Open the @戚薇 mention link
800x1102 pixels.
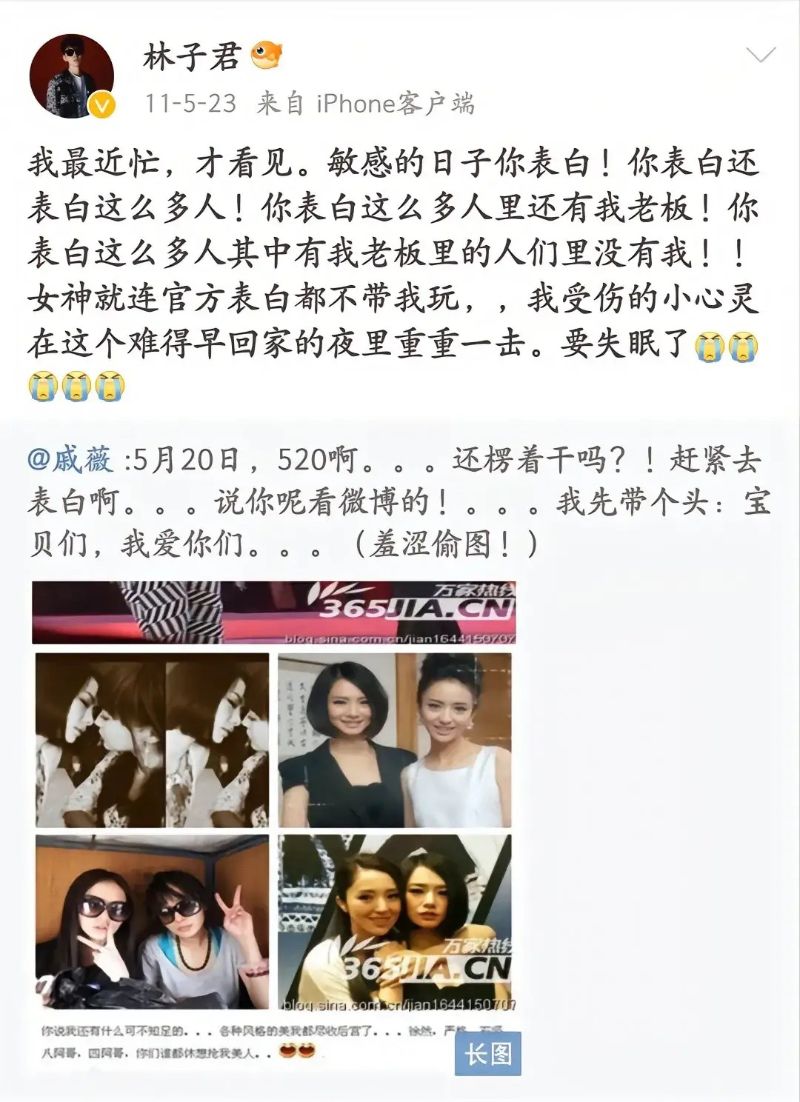[x=74, y=461]
